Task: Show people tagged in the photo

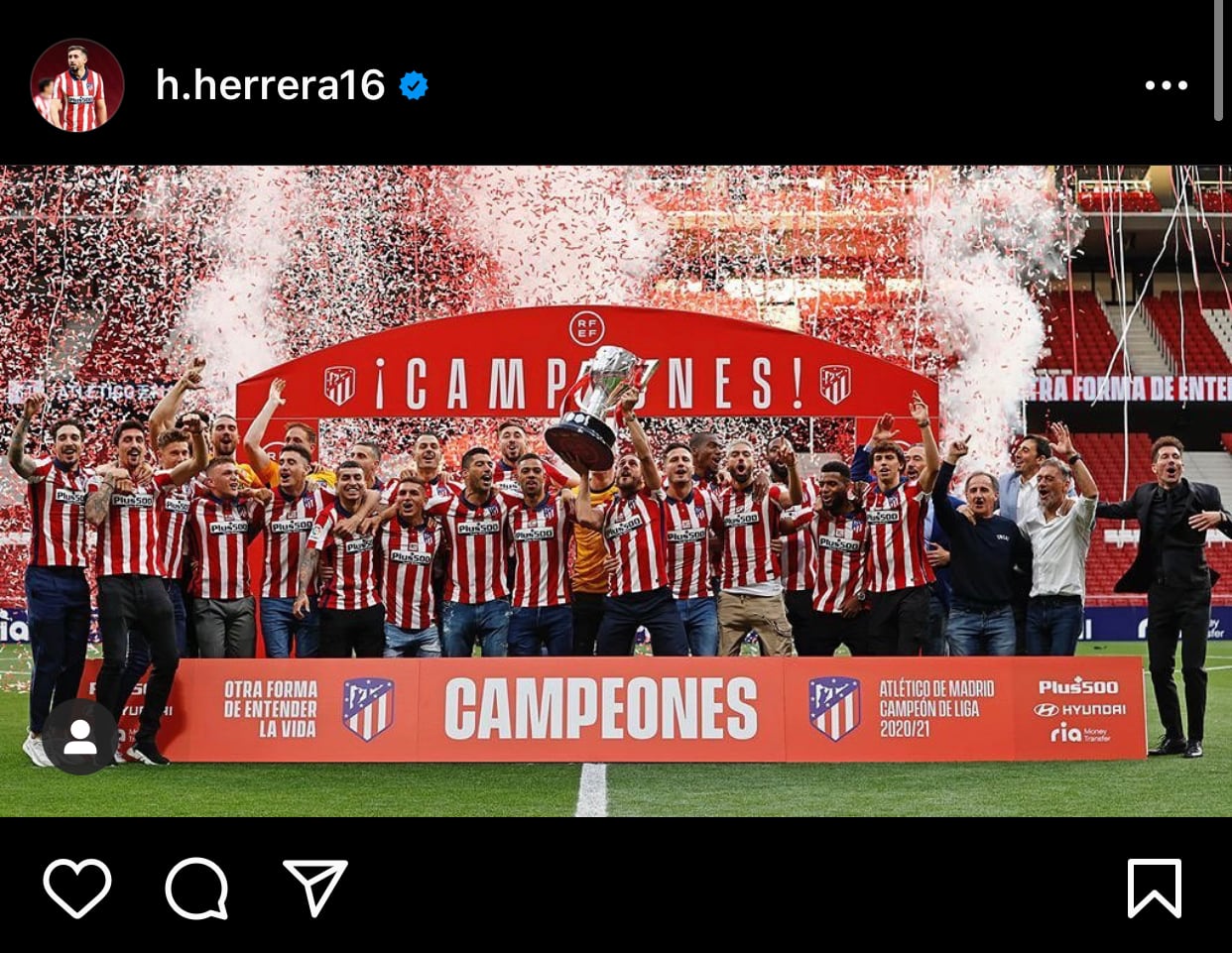Action: point(80,737)
